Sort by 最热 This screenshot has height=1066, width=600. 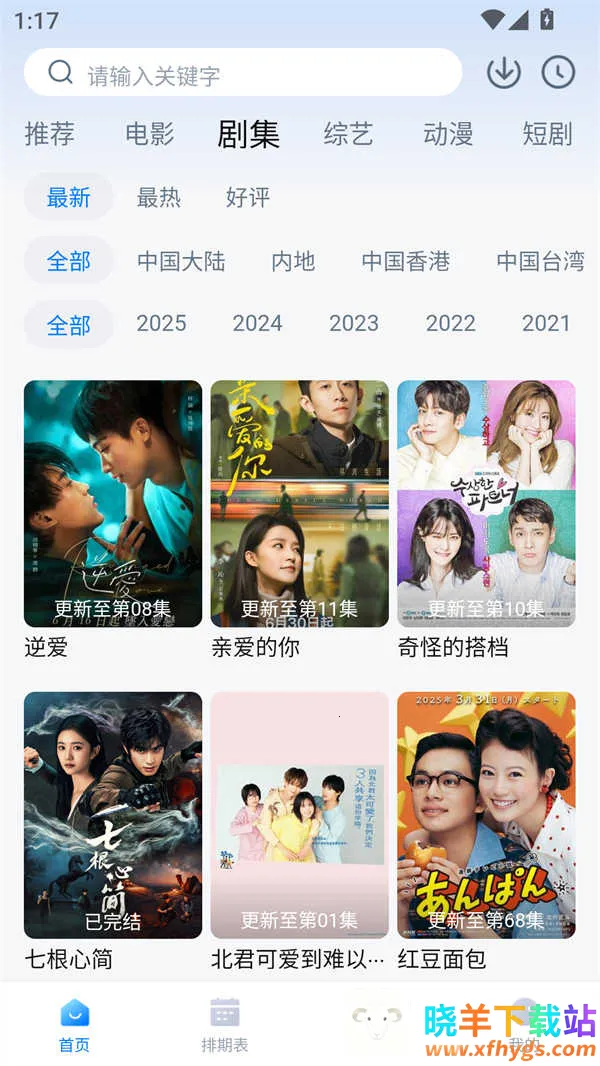(x=159, y=197)
